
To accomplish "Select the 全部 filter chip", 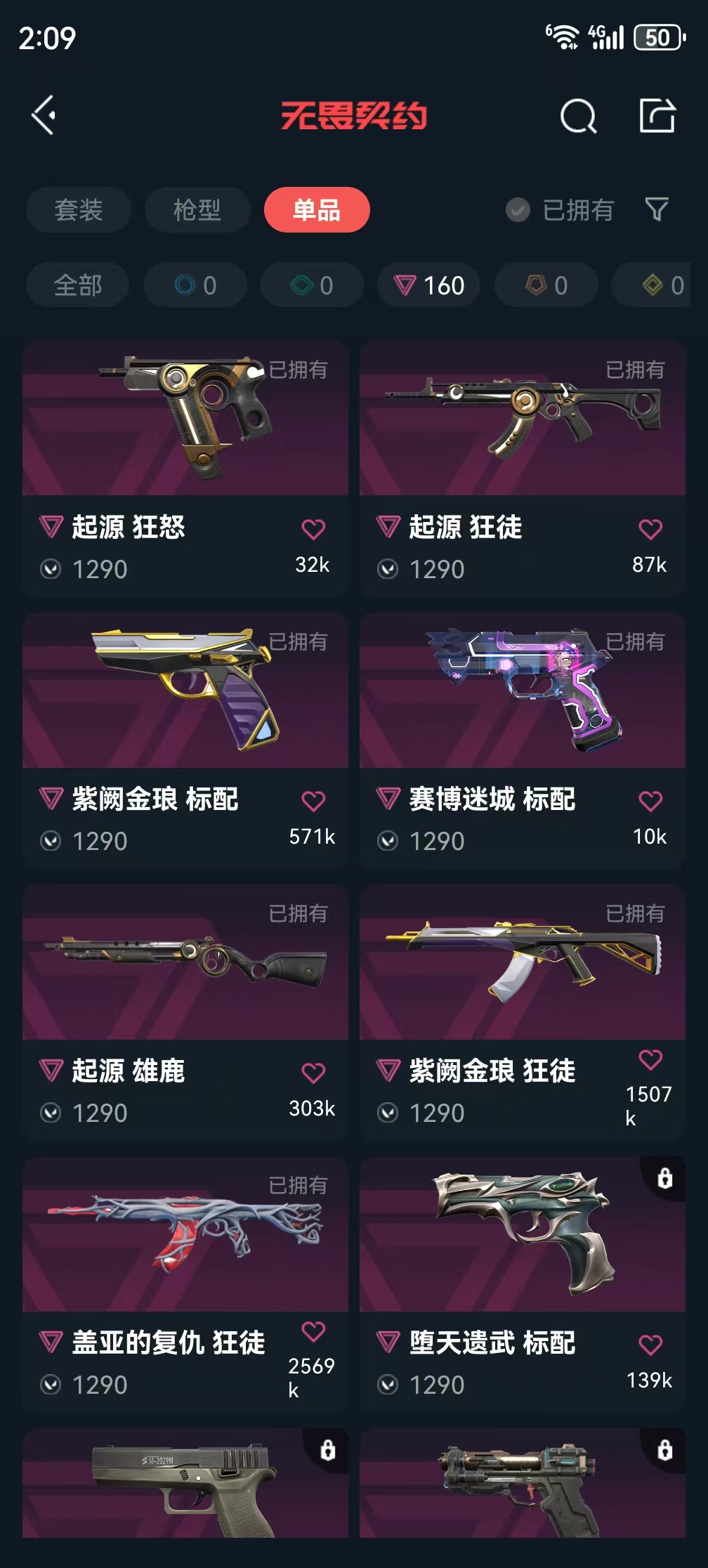I will click(78, 285).
